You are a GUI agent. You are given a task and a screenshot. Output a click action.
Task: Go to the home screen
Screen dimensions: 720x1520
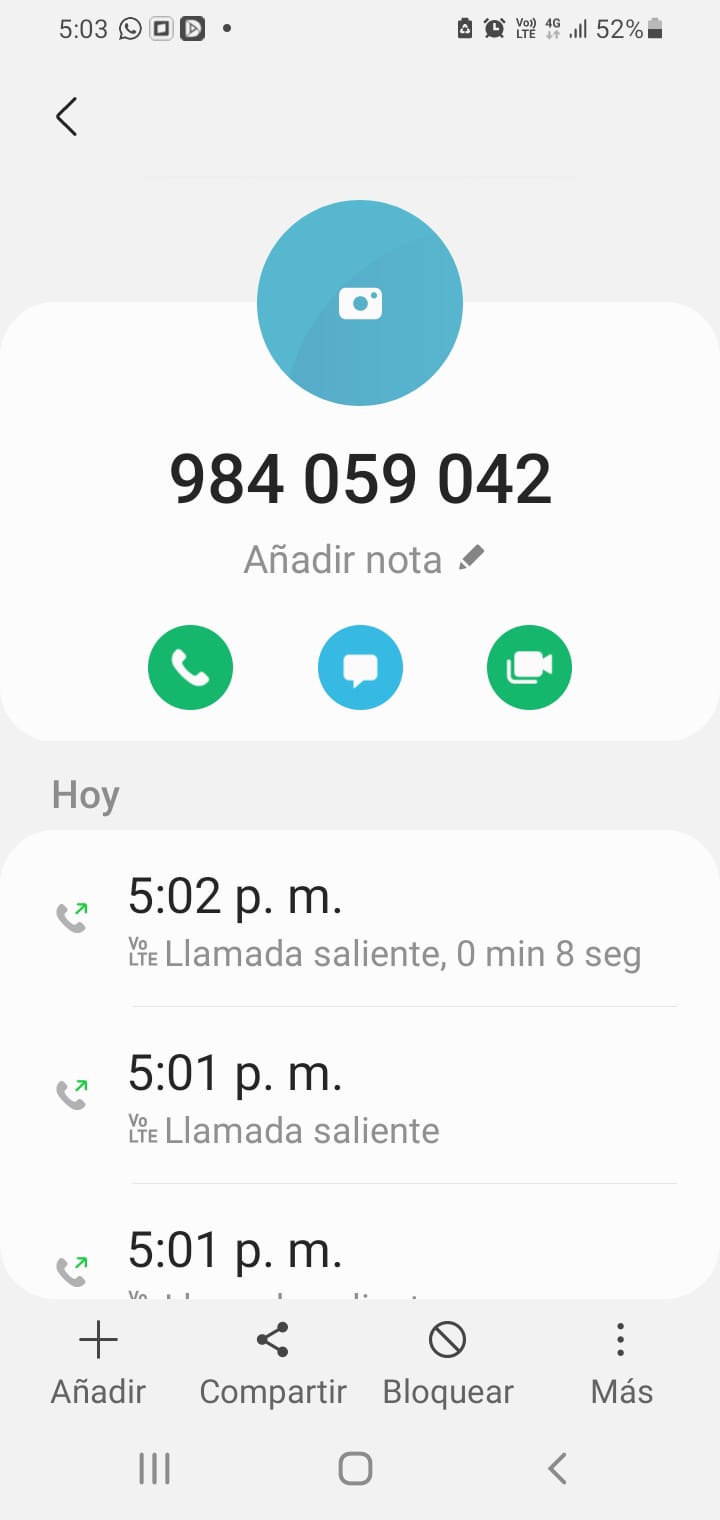(x=356, y=1469)
